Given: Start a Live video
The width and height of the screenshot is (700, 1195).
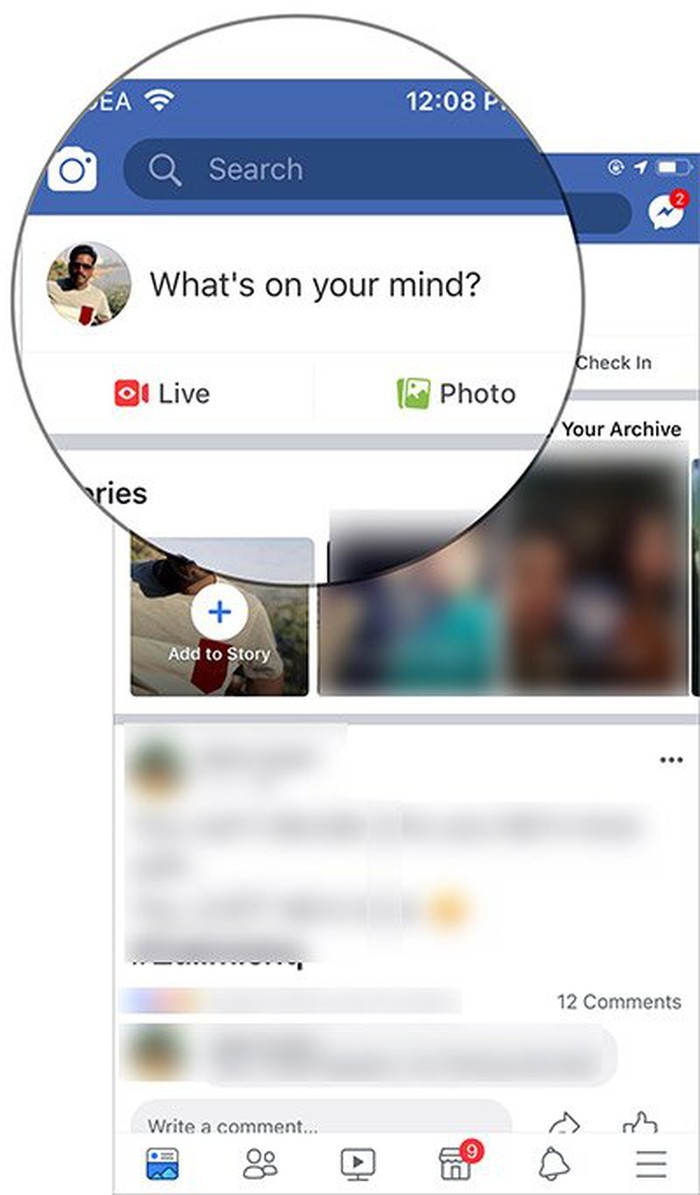Looking at the screenshot, I should [162, 393].
